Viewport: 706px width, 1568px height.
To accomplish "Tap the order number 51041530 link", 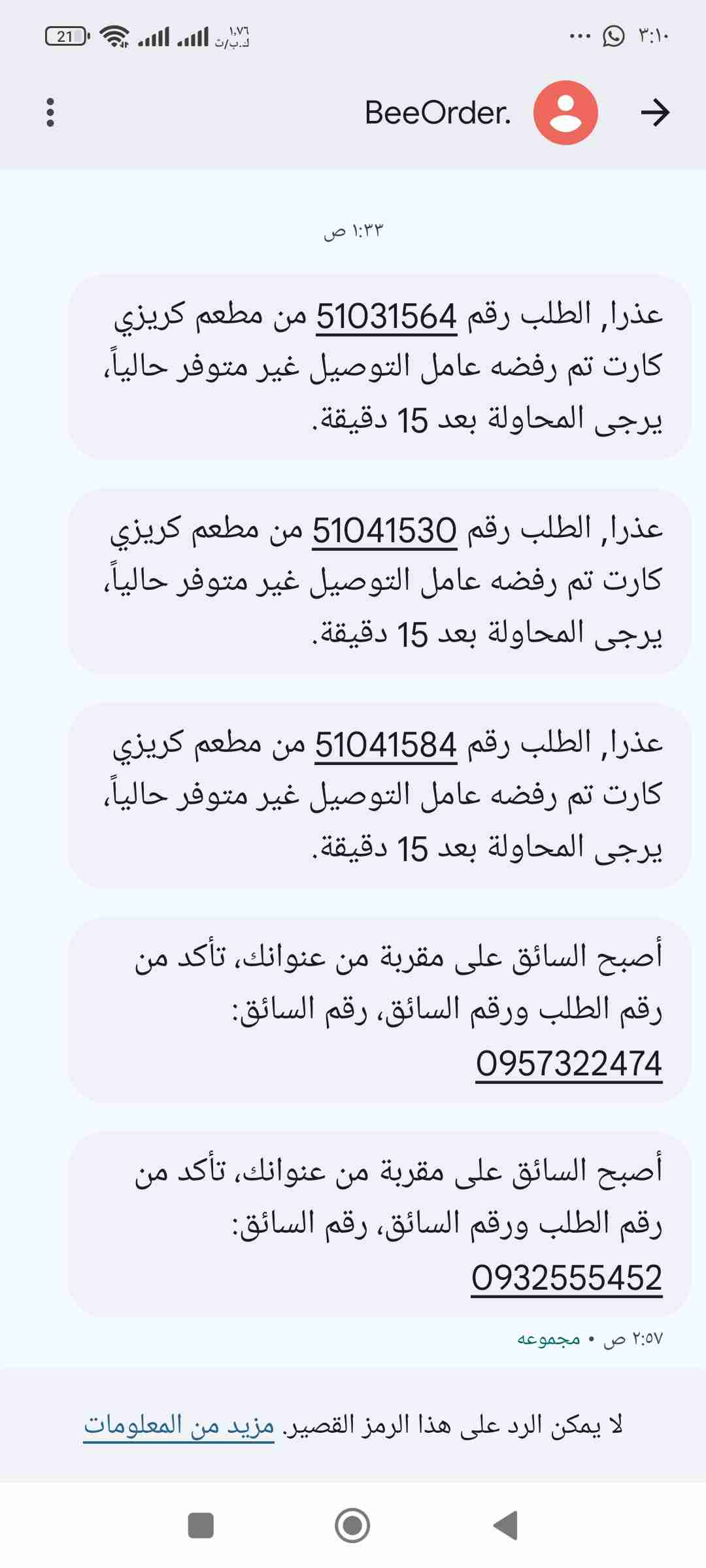I will click(384, 531).
